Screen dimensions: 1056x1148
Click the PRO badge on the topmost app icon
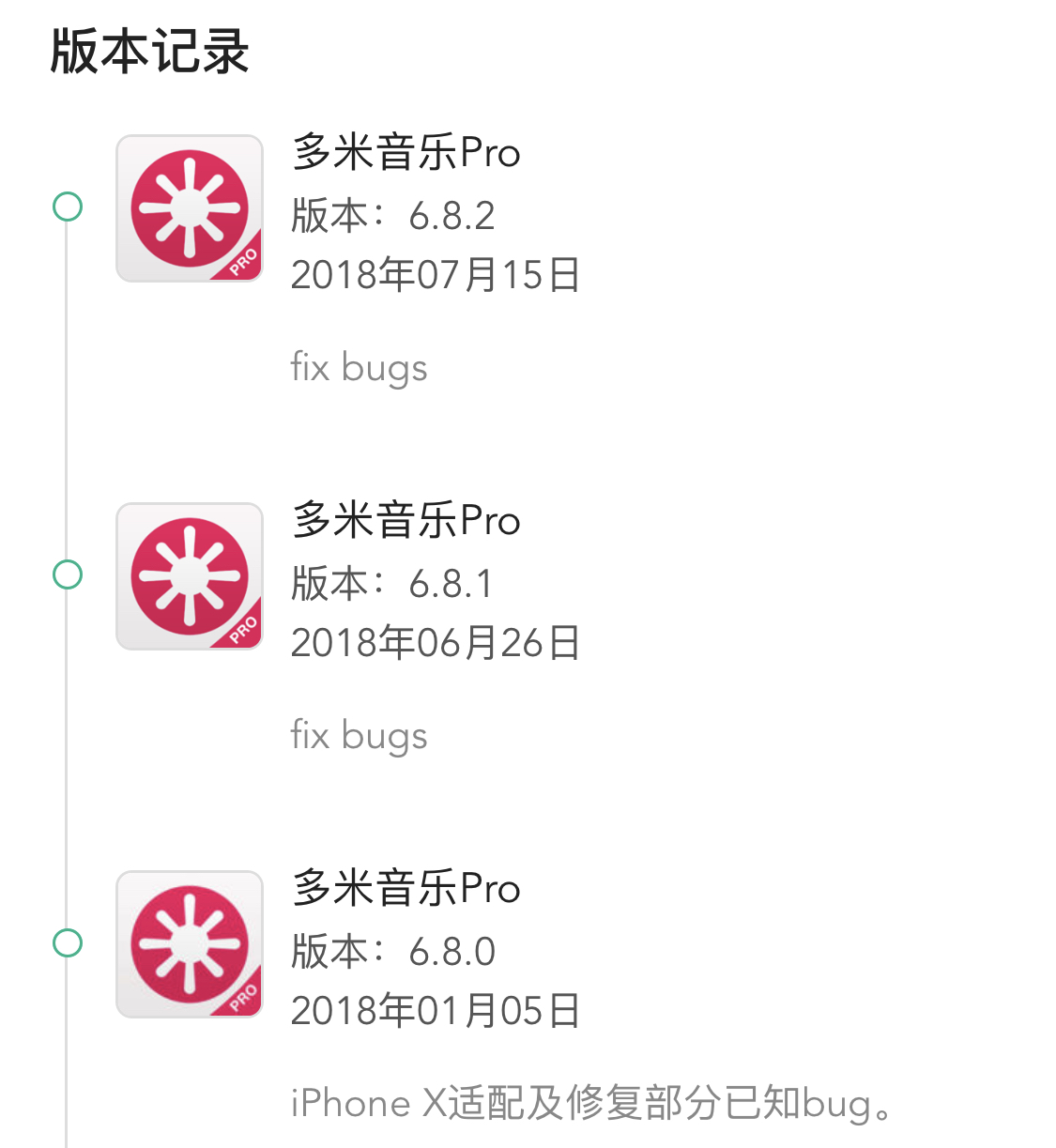tap(242, 263)
